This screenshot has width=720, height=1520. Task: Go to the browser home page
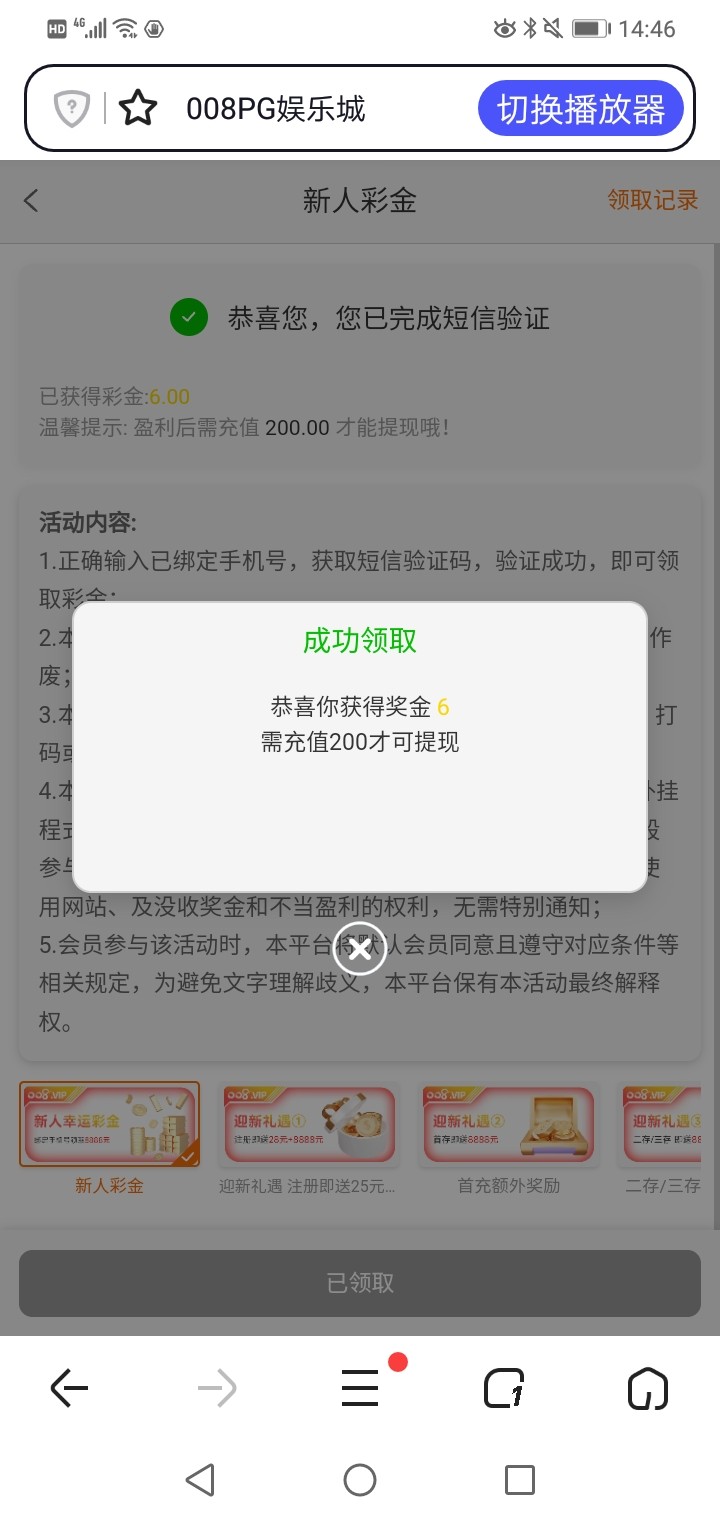[x=647, y=1388]
